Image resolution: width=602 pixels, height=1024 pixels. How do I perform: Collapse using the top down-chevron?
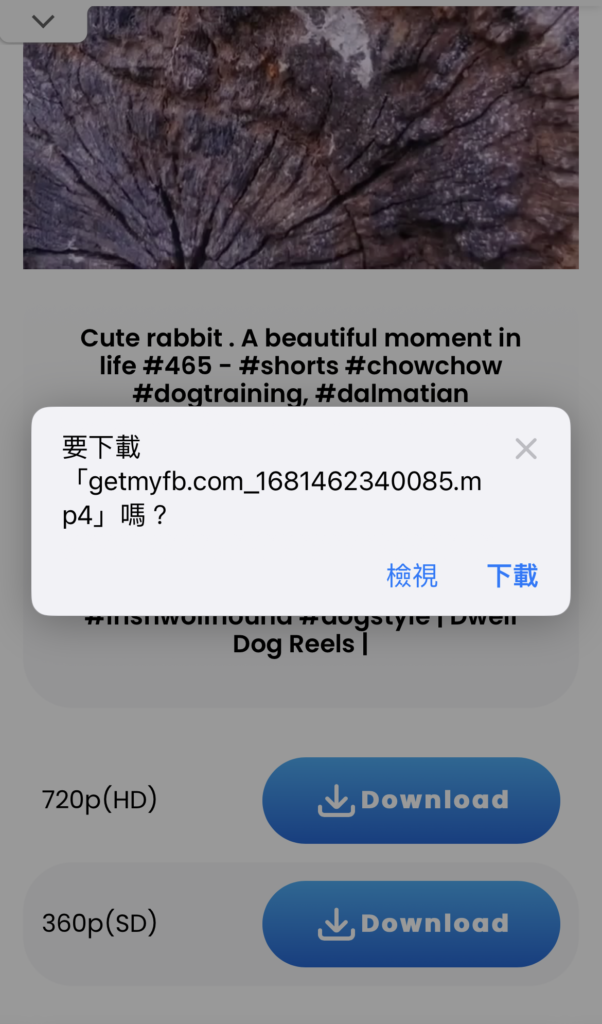tap(43, 21)
